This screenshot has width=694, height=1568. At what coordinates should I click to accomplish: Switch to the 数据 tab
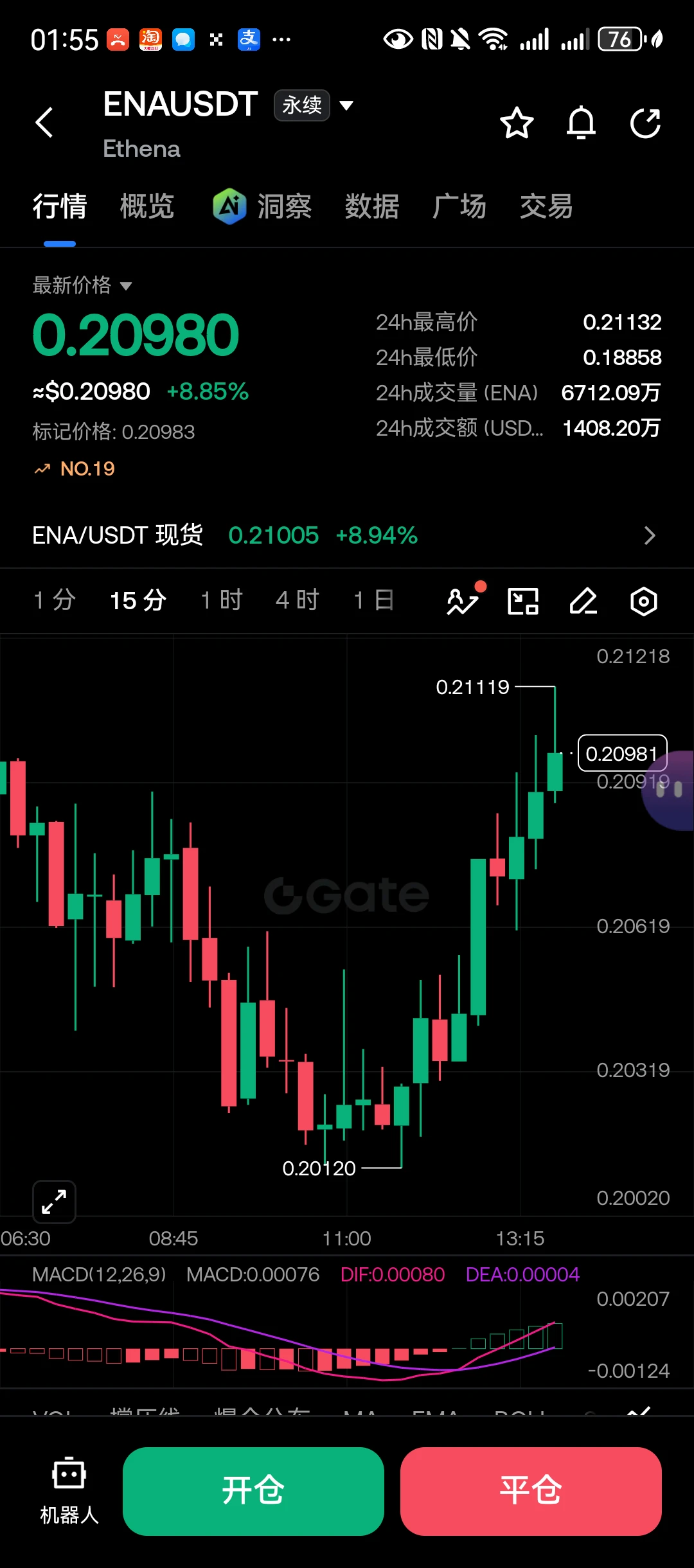coord(371,206)
